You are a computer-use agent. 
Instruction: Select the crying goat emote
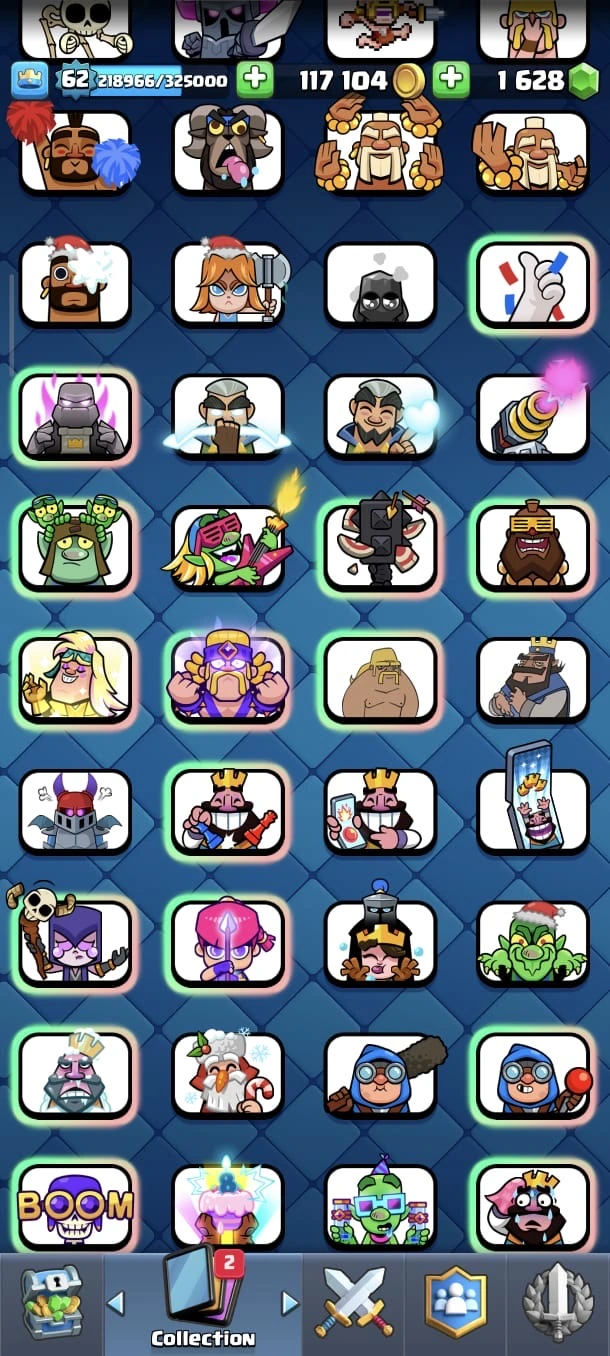pyautogui.click(x=228, y=152)
